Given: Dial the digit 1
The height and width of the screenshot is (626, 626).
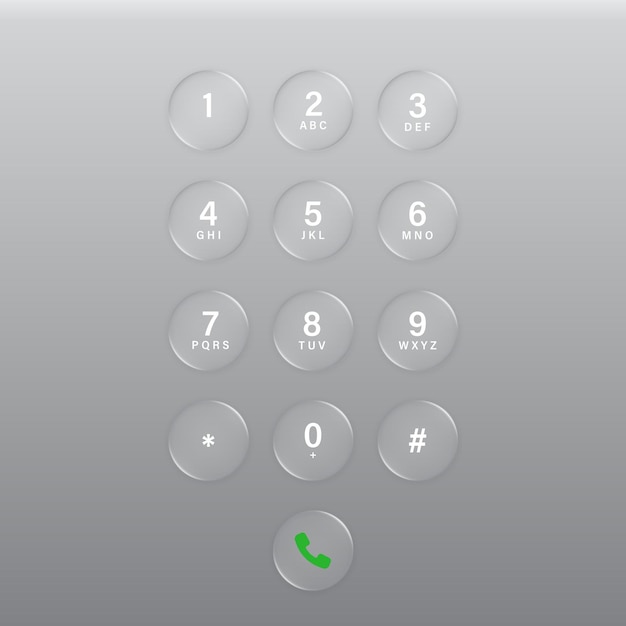Looking at the screenshot, I should (x=208, y=110).
